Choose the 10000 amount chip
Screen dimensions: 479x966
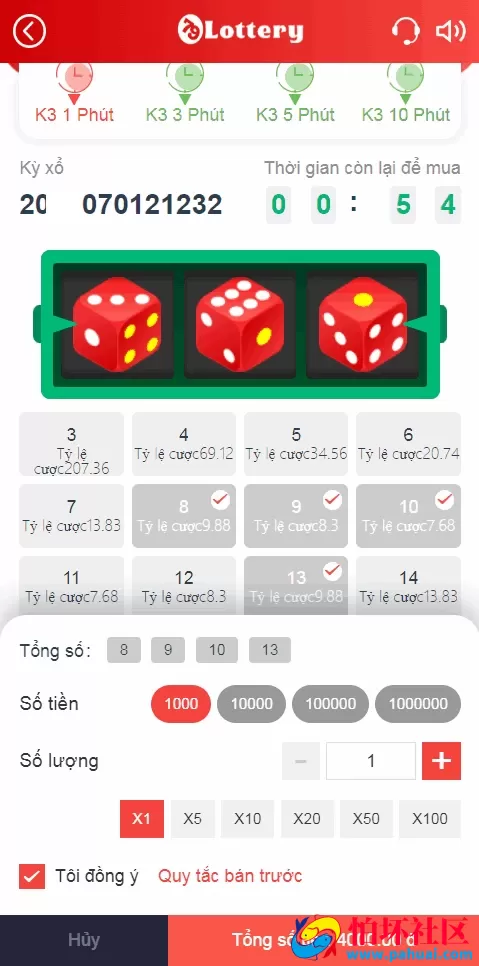[251, 704]
